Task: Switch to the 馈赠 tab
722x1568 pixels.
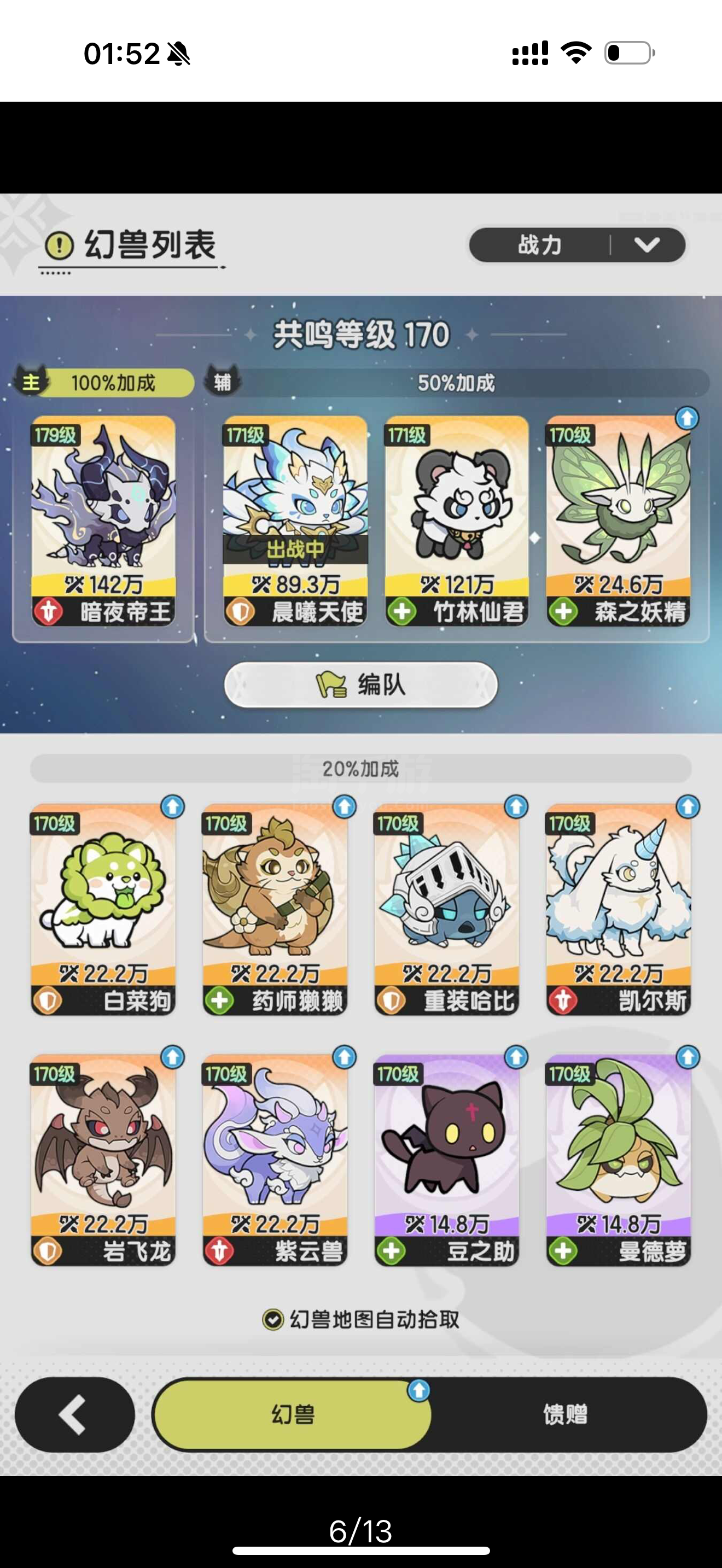Action: click(x=566, y=1414)
